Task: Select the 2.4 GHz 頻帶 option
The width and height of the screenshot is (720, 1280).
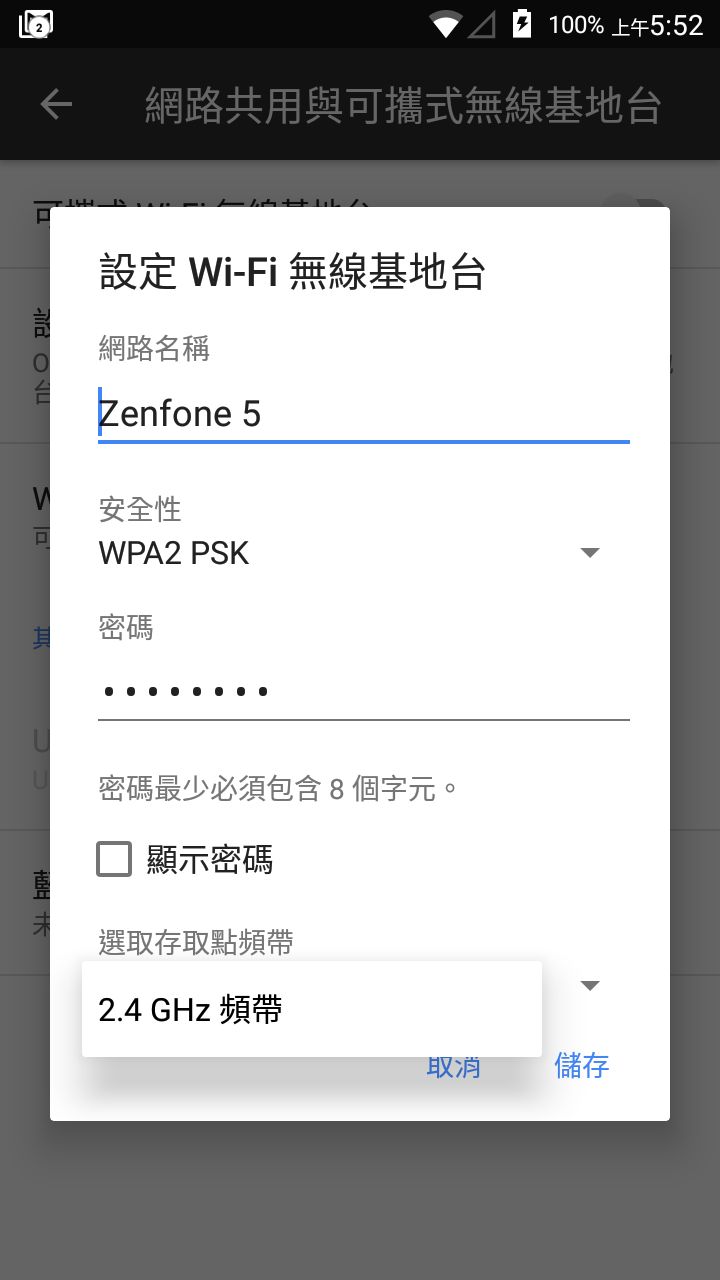Action: [x=310, y=1010]
